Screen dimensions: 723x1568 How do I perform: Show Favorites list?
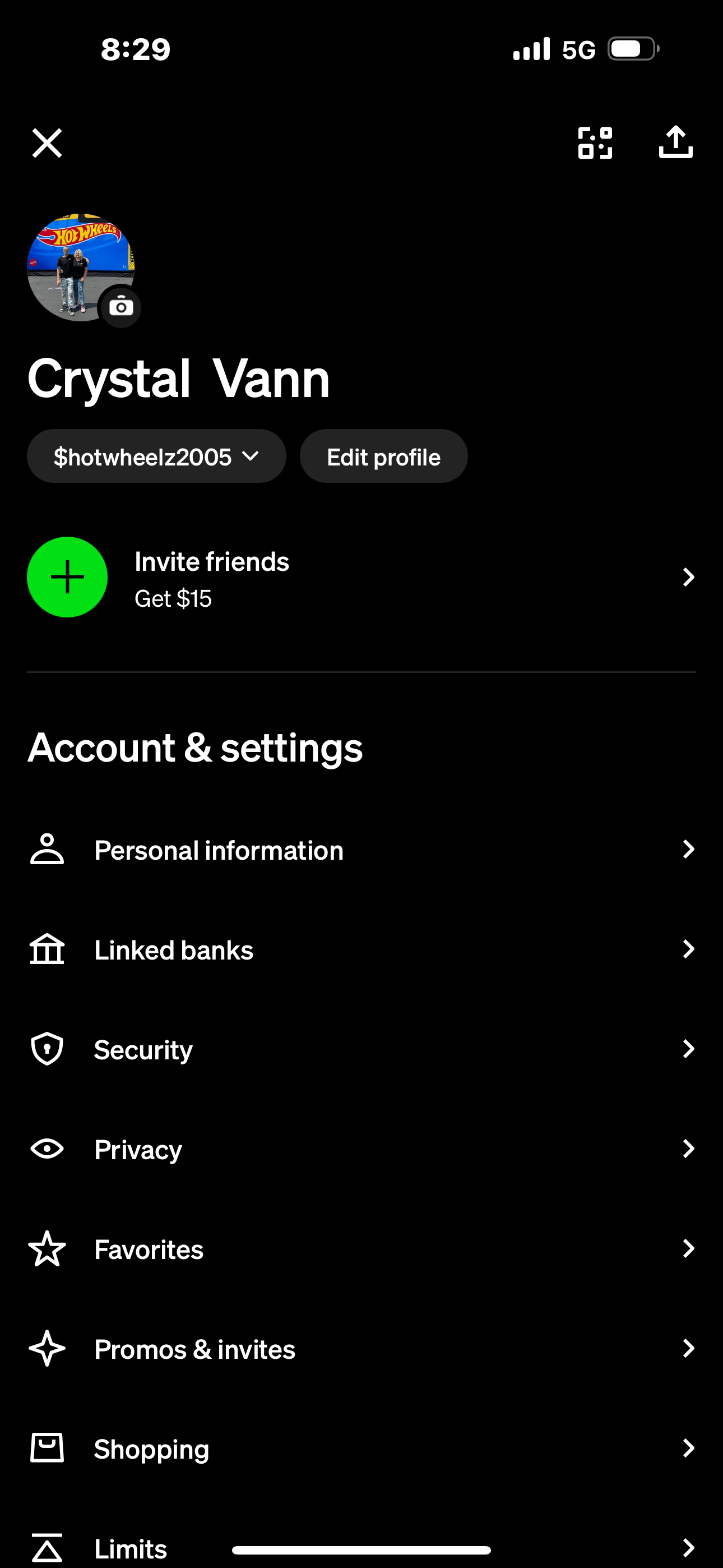pyautogui.click(x=361, y=1249)
